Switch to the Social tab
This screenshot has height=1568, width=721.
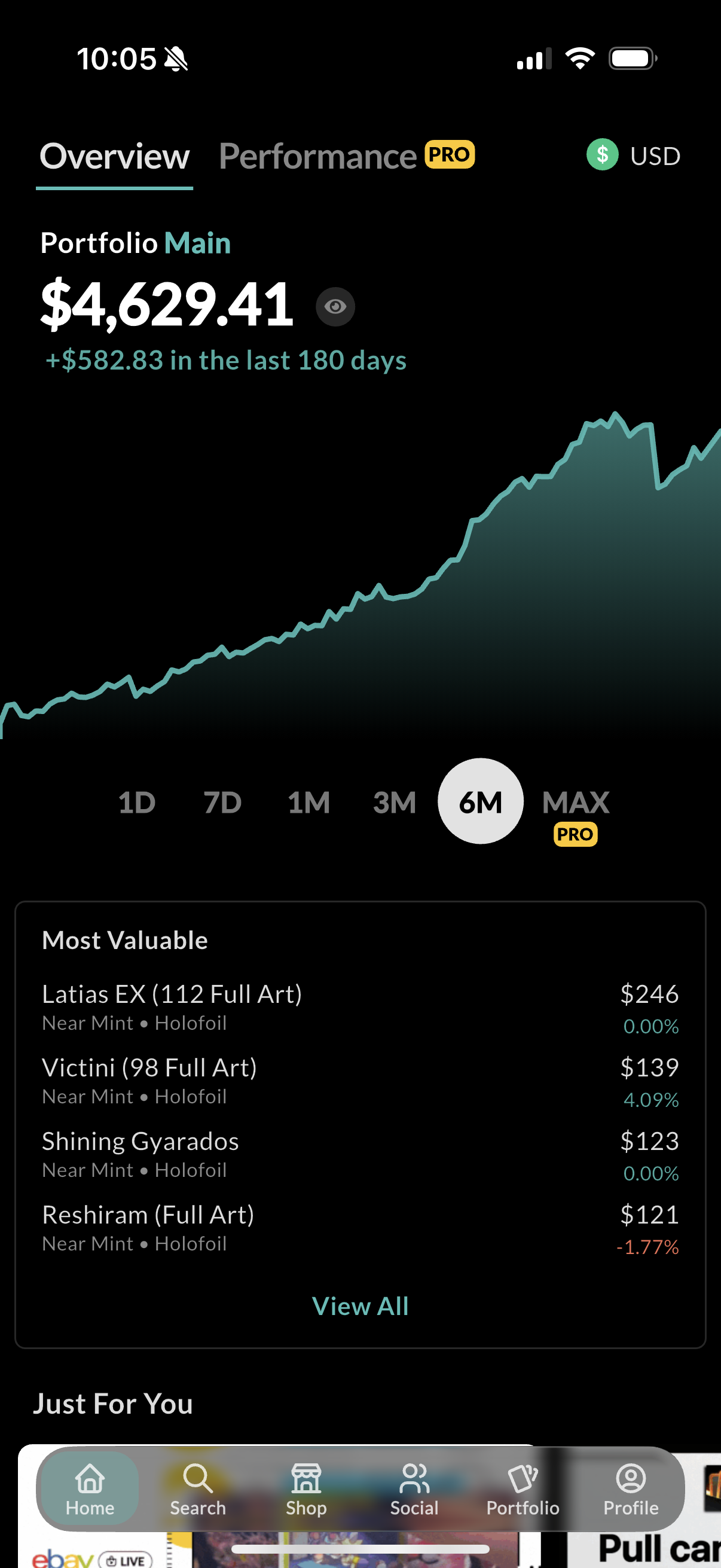(x=414, y=1488)
